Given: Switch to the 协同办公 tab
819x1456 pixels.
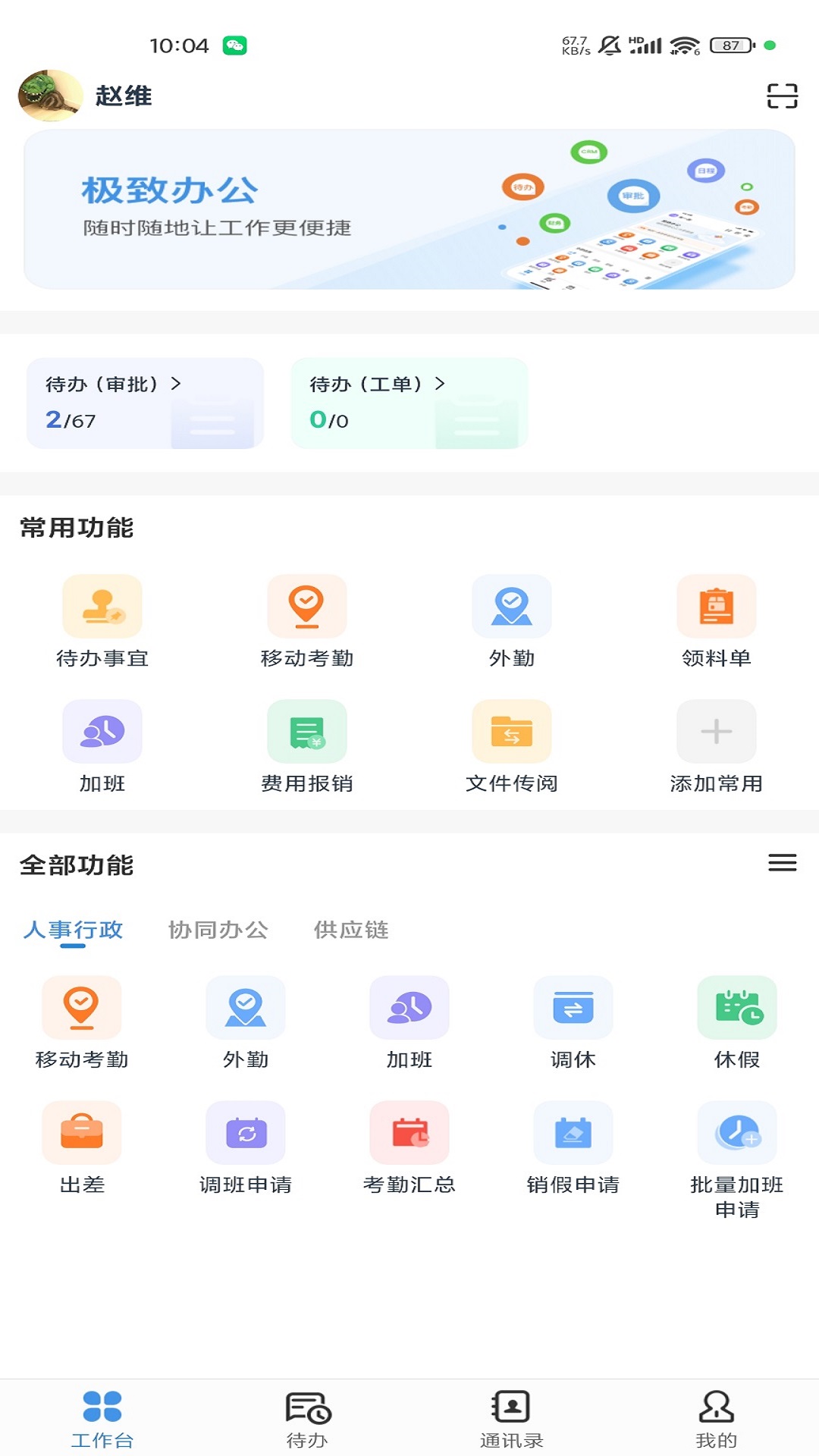Looking at the screenshot, I should coord(218,930).
